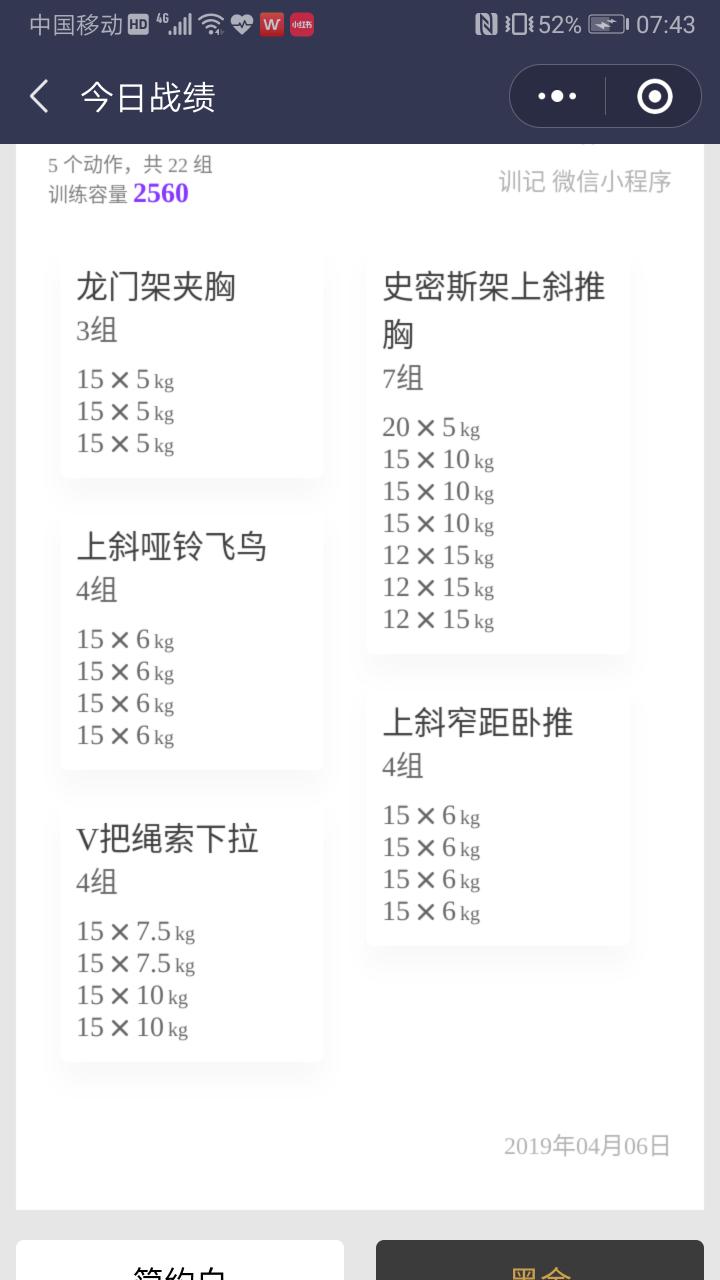Go back from 今日战绩 page

click(39, 97)
